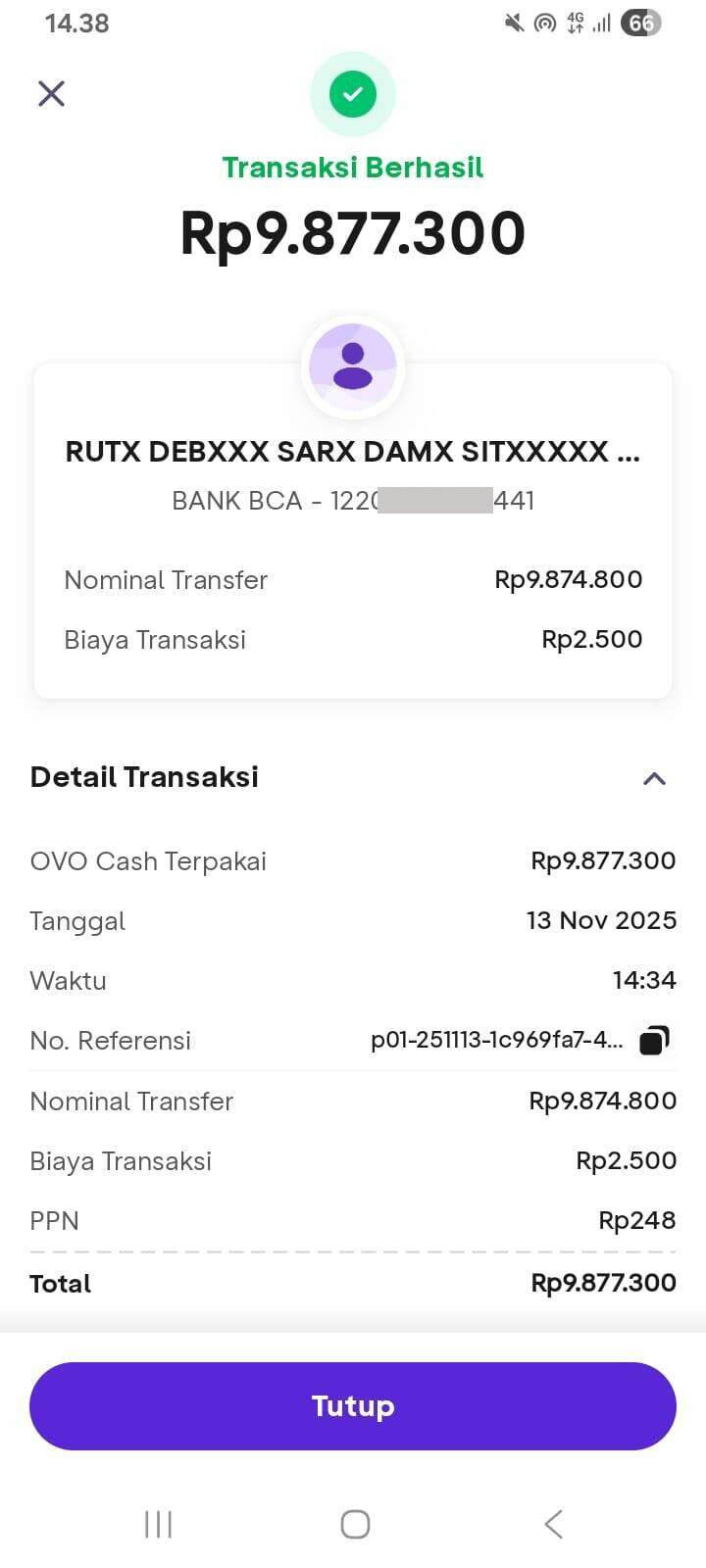Image resolution: width=706 pixels, height=1568 pixels.
Task: Tap the home navigation button
Action: click(x=353, y=1524)
